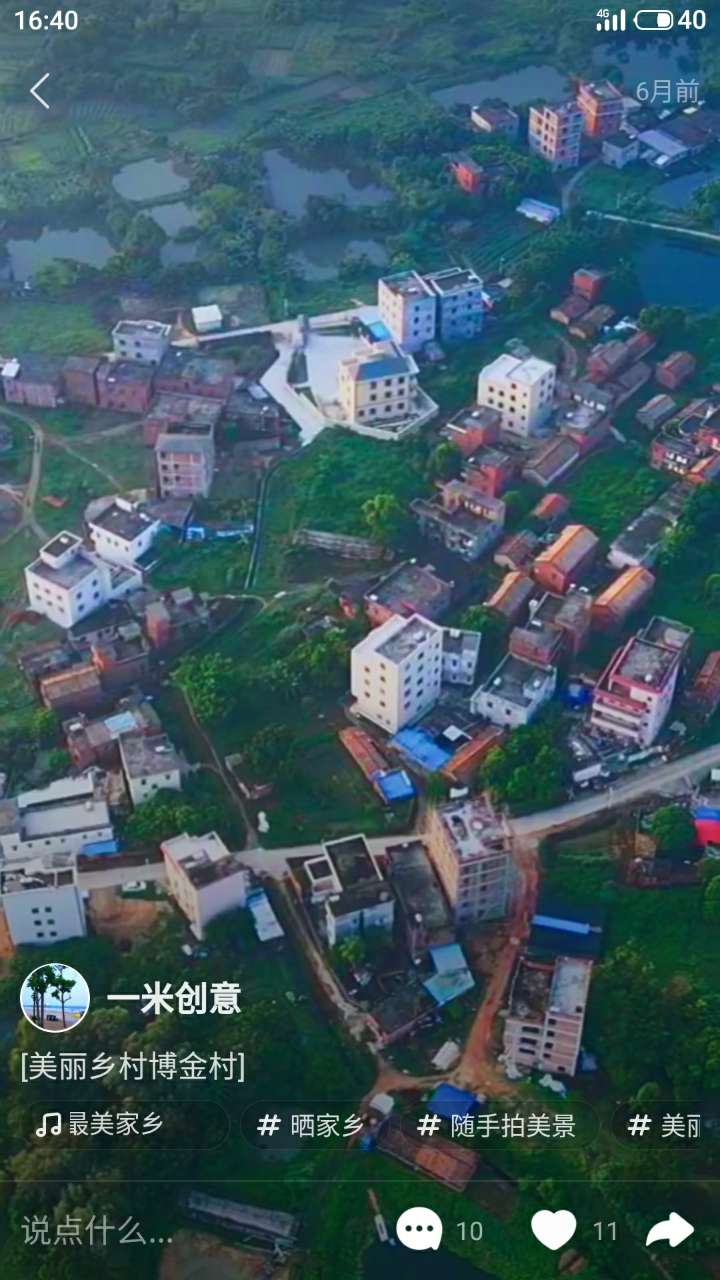720x1280 pixels.
Task: Select the 晒家乡 hashtag chip
Action: pos(312,1125)
